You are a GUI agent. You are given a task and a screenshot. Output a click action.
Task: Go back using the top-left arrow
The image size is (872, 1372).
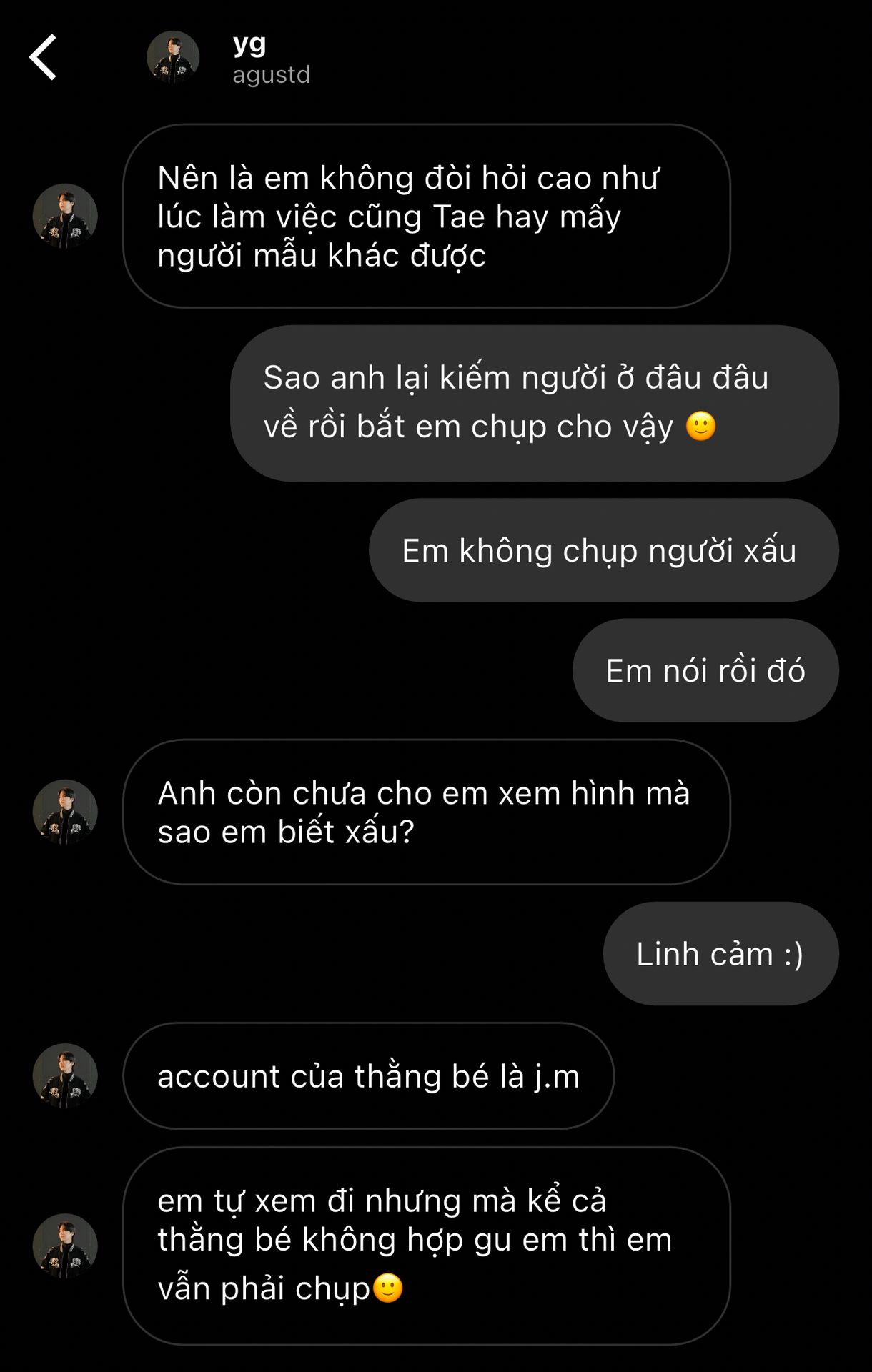(x=43, y=57)
